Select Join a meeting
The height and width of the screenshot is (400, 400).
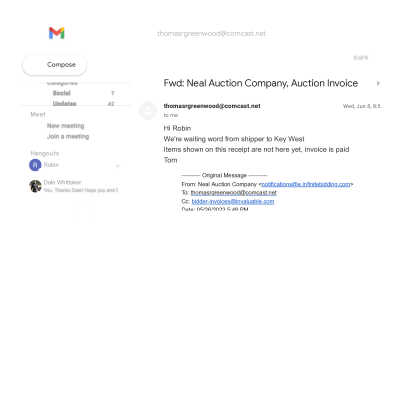point(68,136)
